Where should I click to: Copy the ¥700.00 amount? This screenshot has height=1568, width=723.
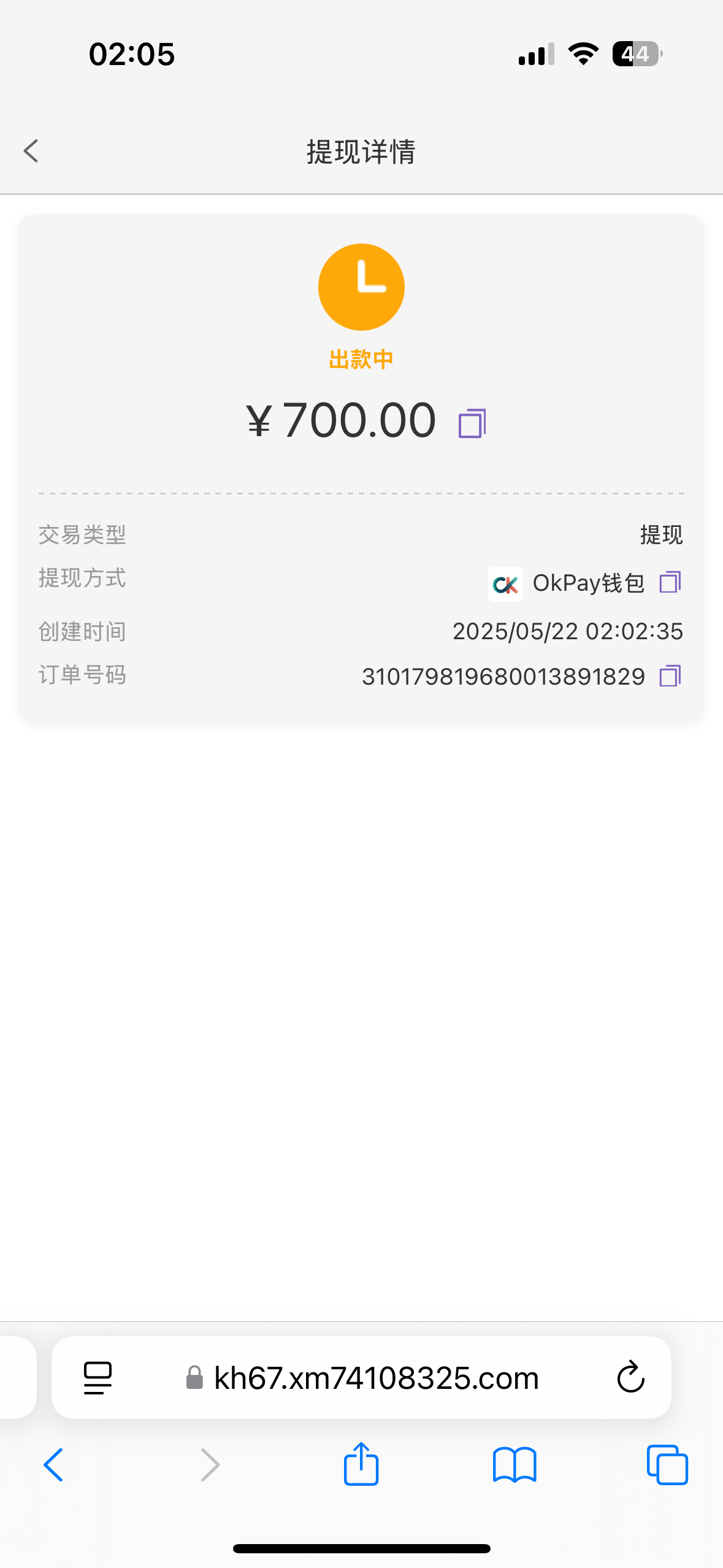coord(472,423)
